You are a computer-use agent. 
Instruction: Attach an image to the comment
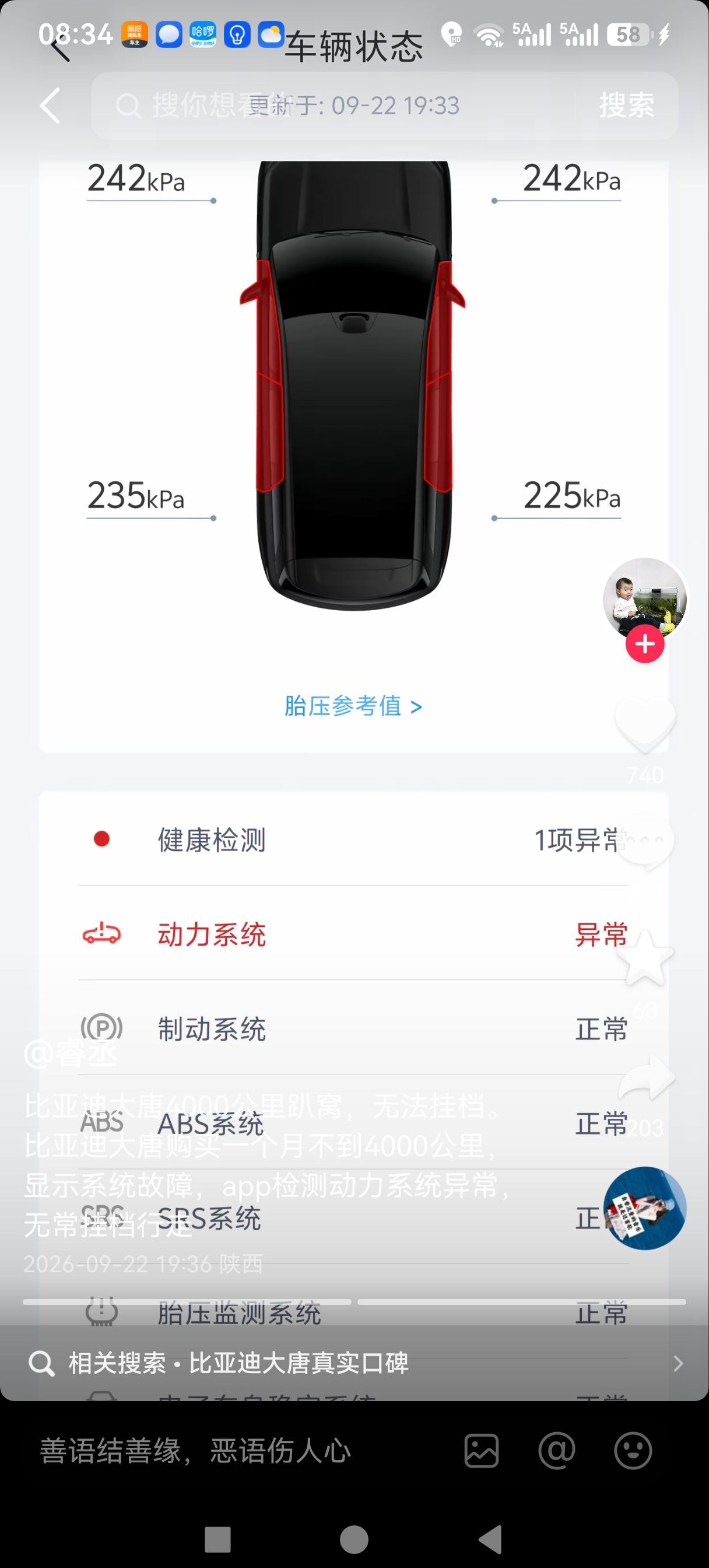(482, 1451)
